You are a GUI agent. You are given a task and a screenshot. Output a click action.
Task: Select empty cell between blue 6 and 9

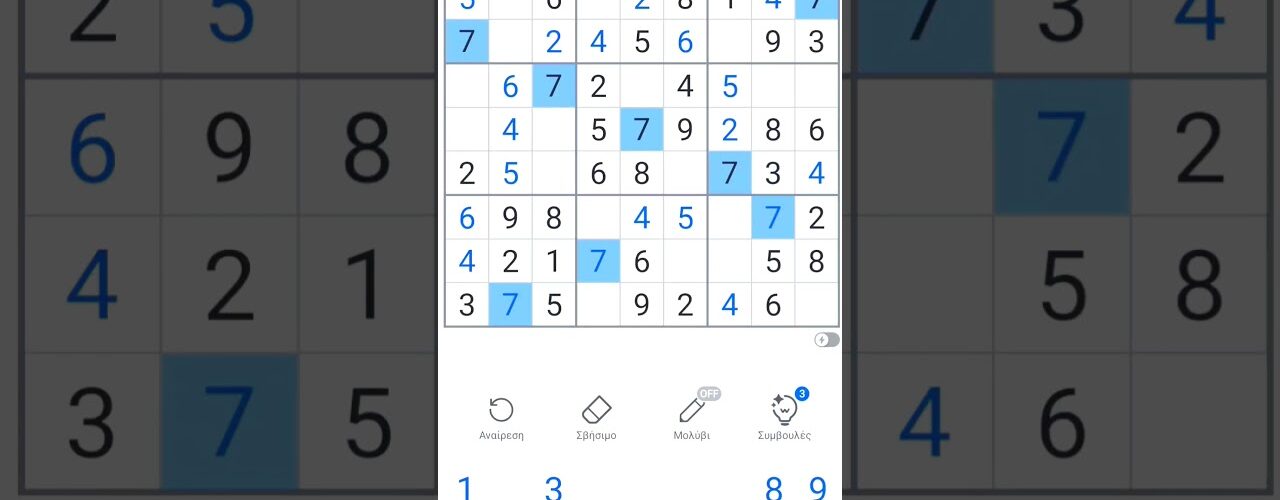729,42
